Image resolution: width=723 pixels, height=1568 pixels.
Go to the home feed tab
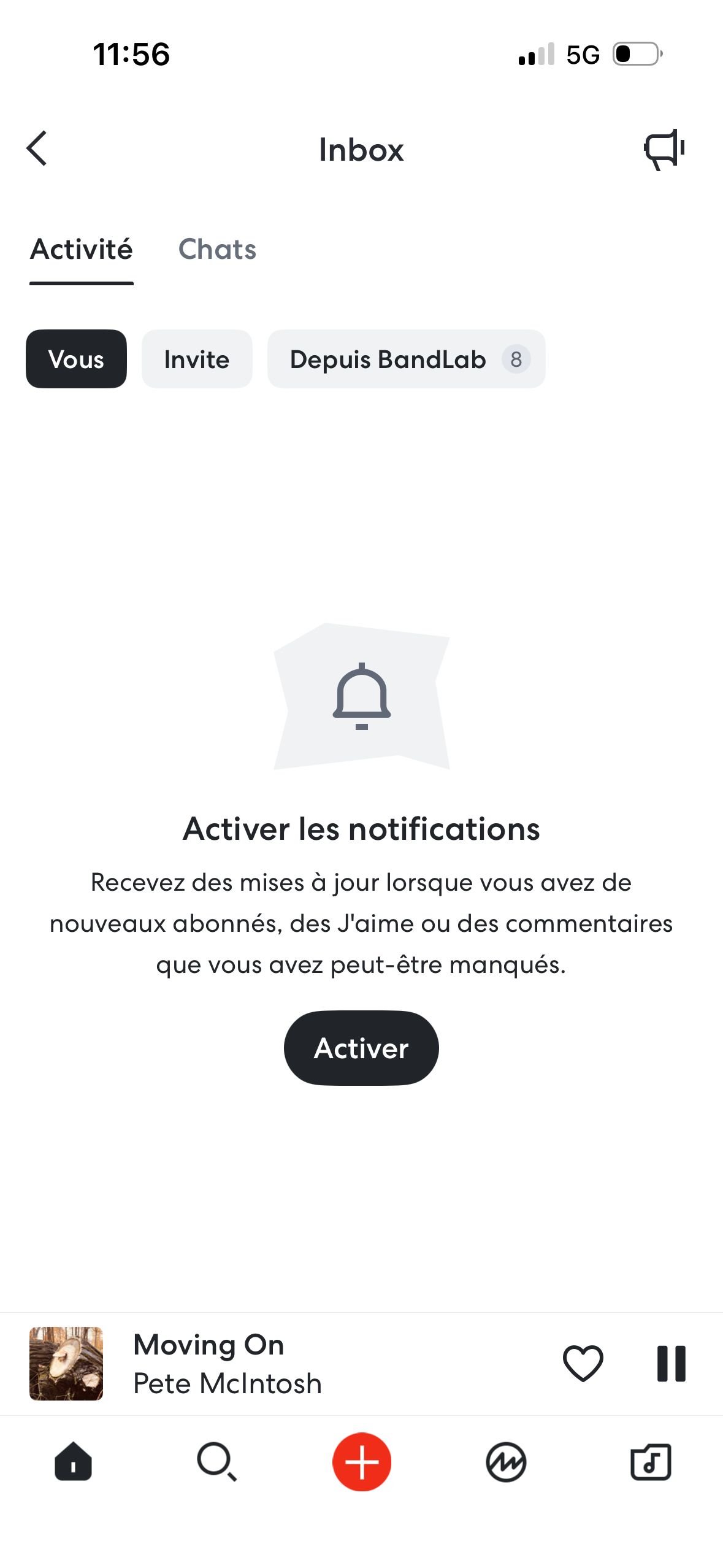click(x=74, y=1462)
